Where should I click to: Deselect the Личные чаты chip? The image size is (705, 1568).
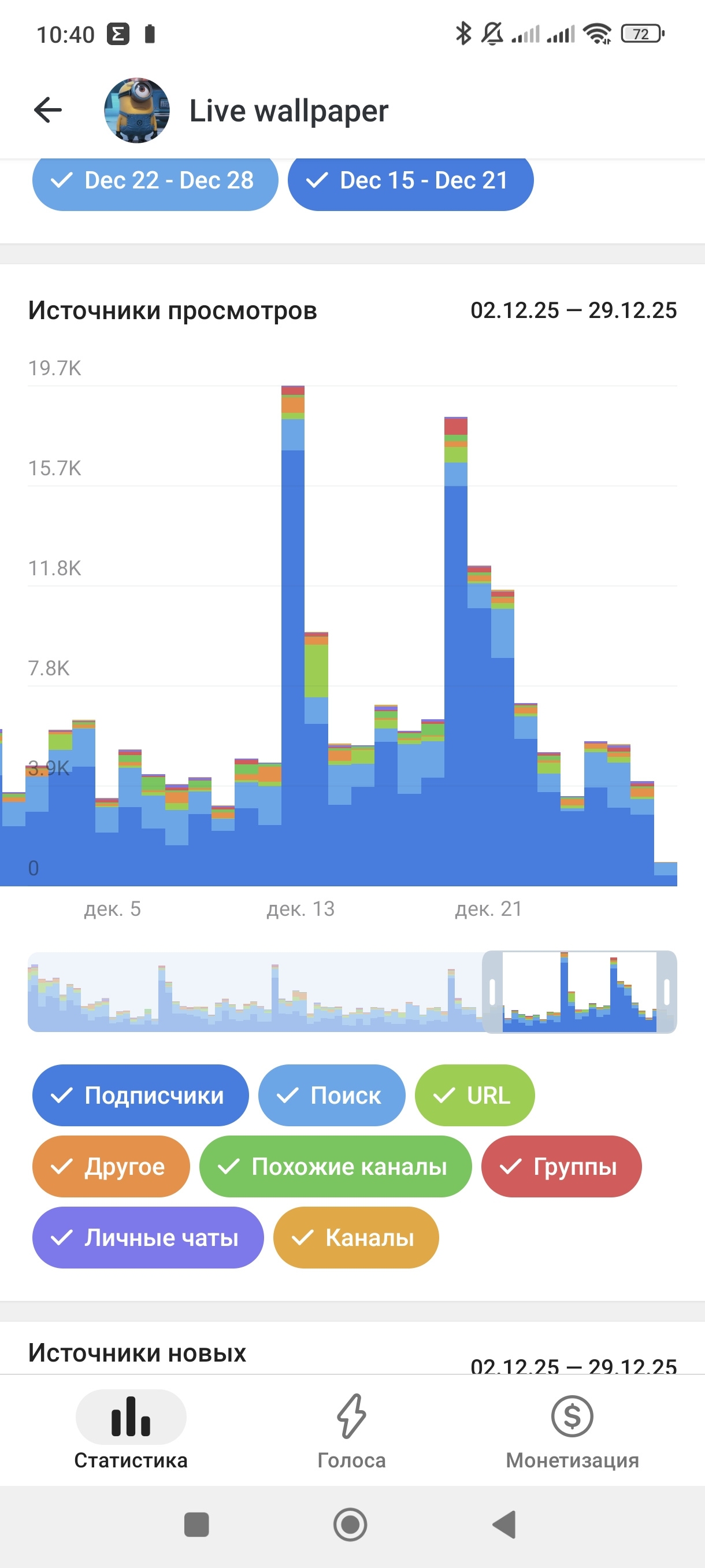pos(148,1237)
